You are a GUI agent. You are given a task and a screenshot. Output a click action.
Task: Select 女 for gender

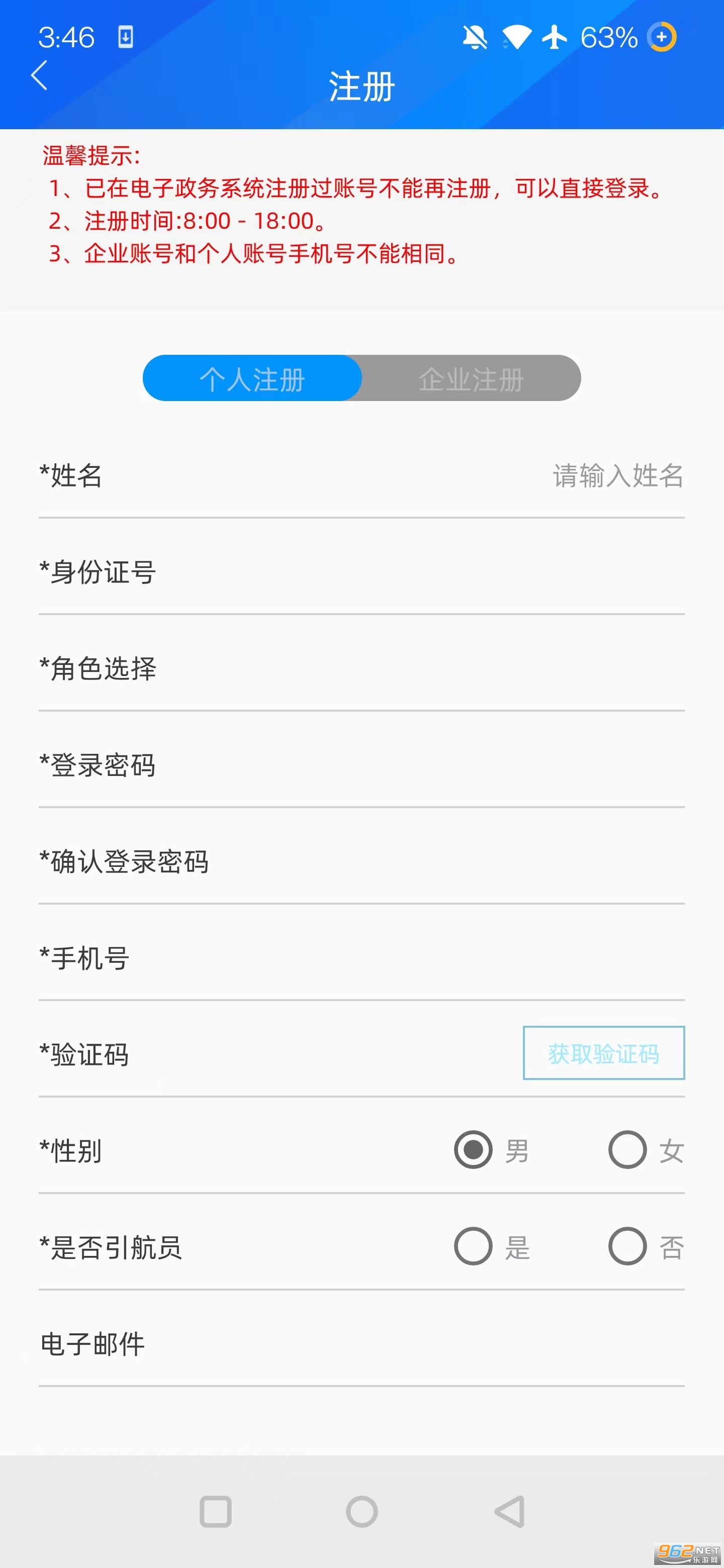click(x=627, y=1150)
